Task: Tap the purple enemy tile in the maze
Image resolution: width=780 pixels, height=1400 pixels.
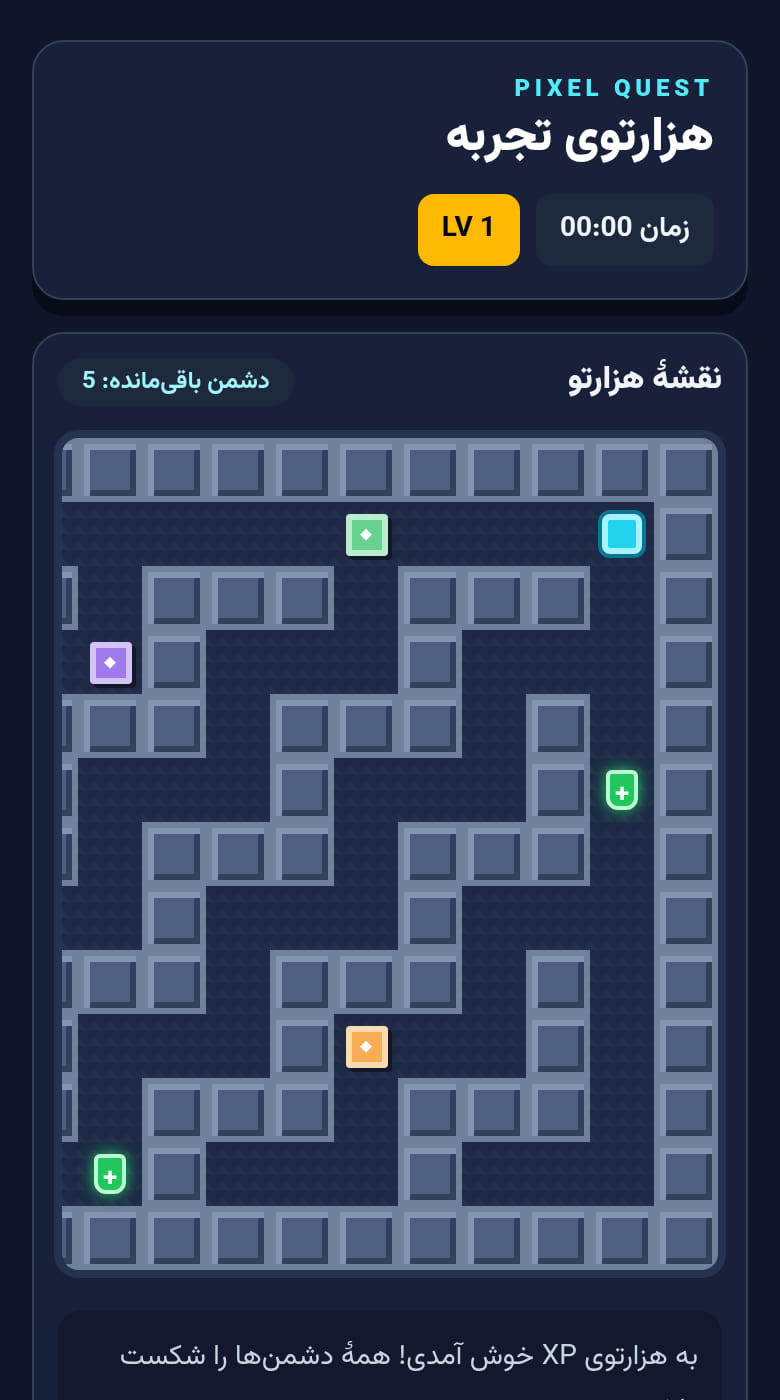Action: pyautogui.click(x=111, y=663)
